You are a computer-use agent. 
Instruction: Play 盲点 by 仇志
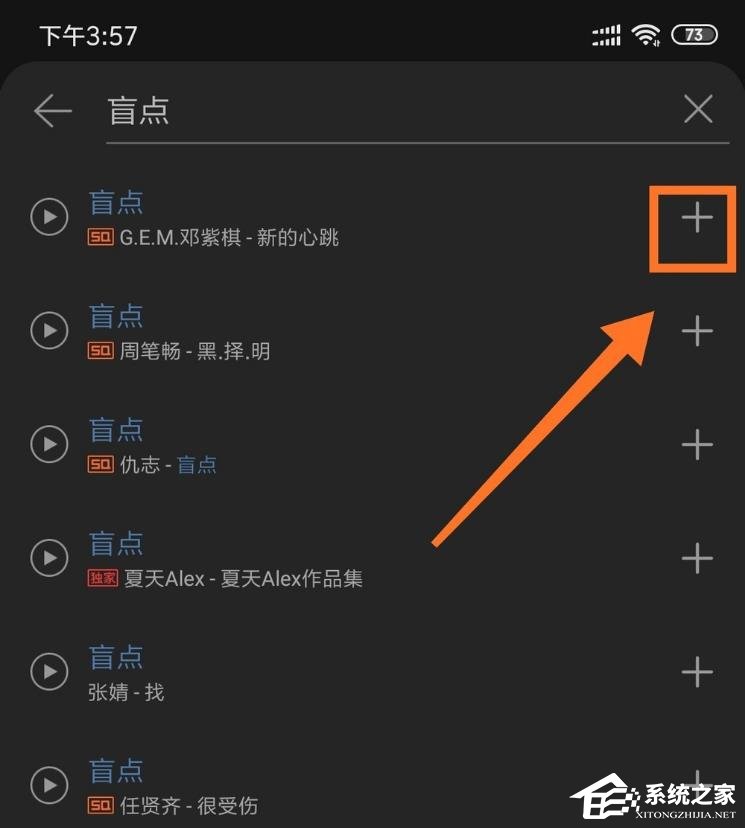pyautogui.click(x=49, y=445)
